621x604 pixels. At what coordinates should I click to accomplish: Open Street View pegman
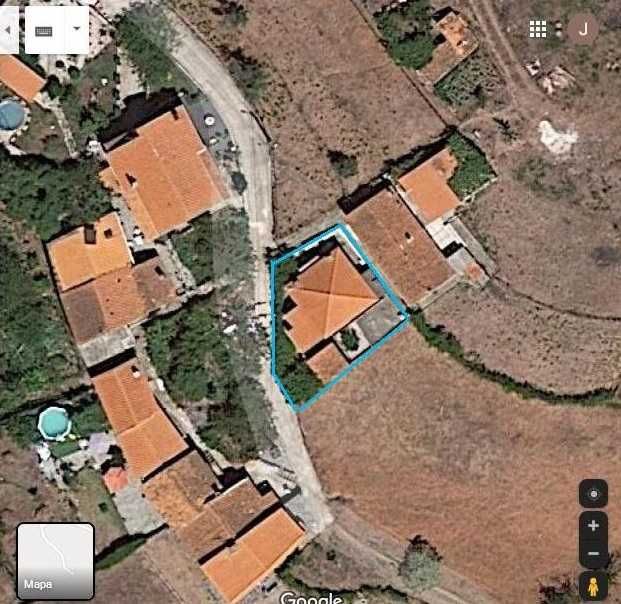click(x=594, y=587)
